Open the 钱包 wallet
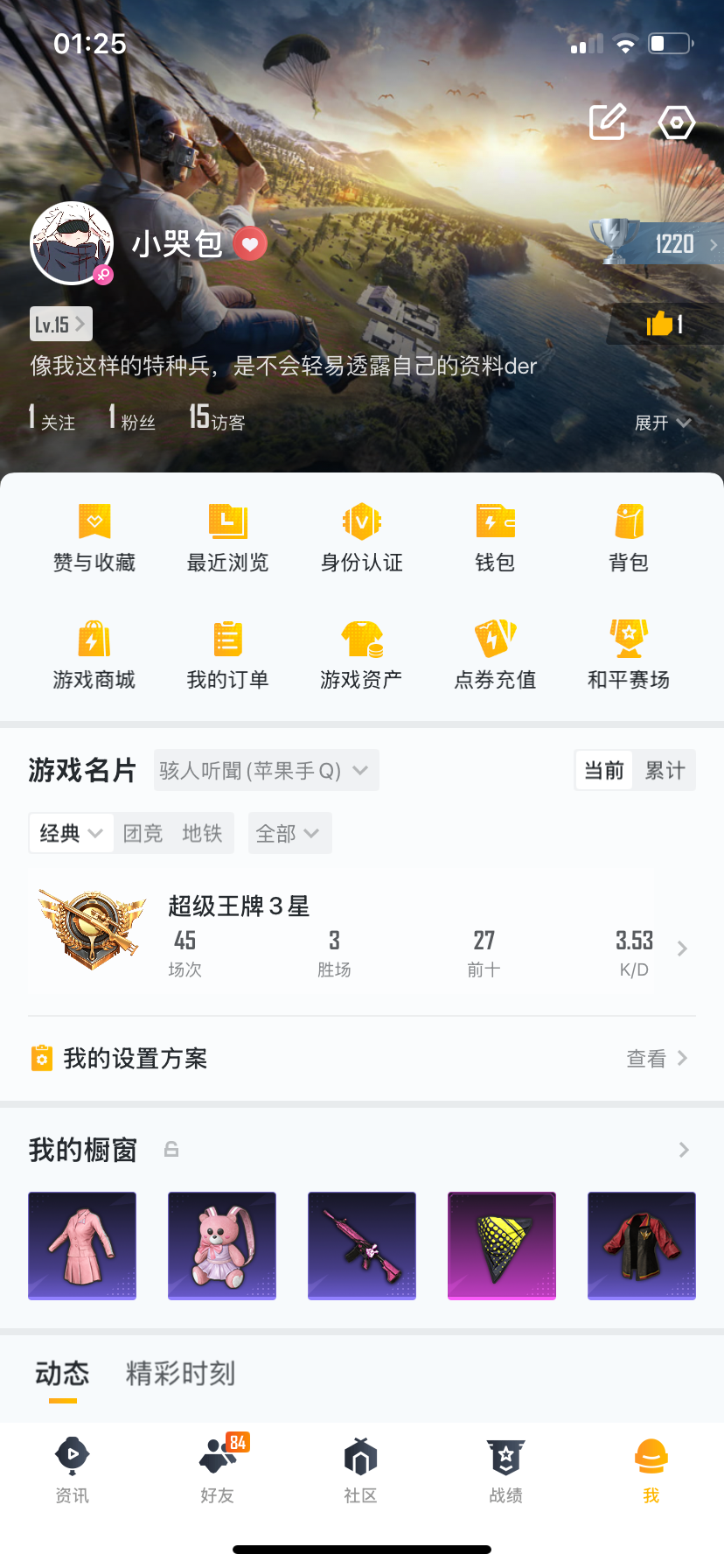This screenshot has height=1568, width=724. [495, 537]
